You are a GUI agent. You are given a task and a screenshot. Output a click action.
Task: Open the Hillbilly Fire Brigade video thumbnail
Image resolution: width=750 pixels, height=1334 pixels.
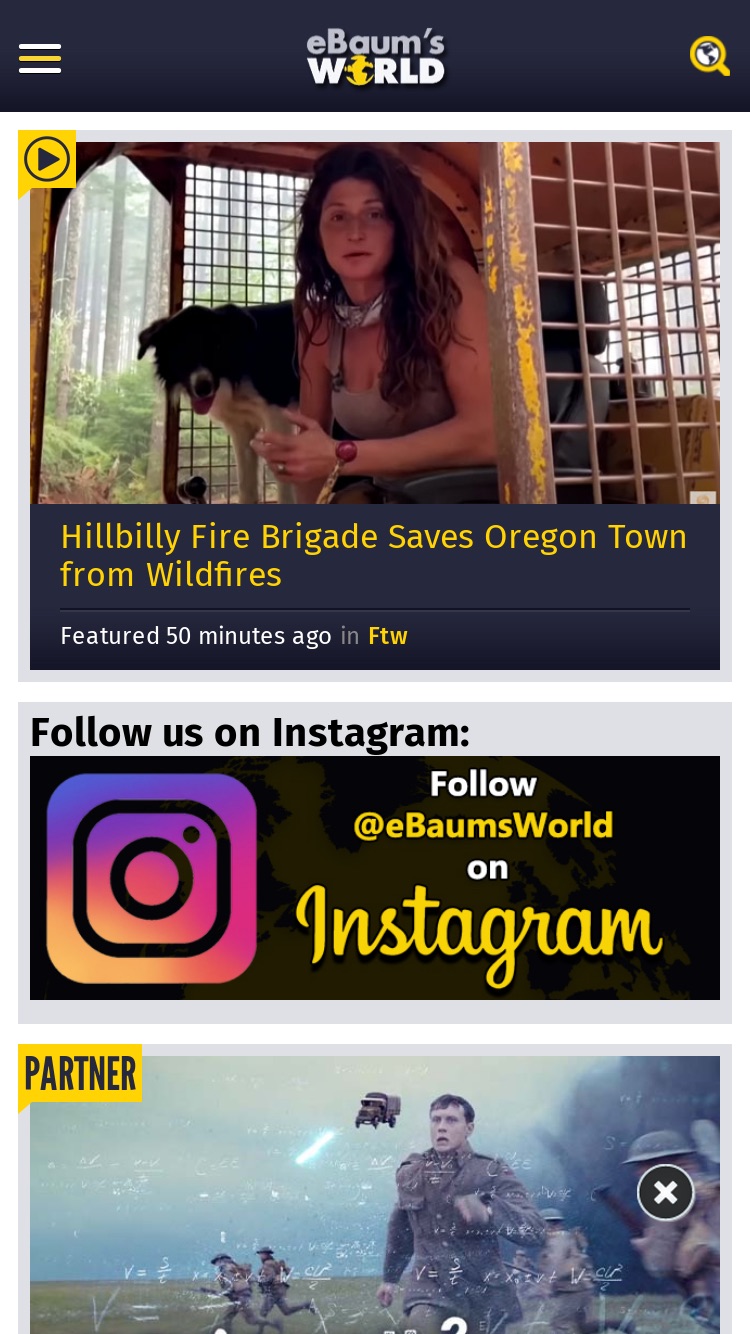tap(375, 322)
